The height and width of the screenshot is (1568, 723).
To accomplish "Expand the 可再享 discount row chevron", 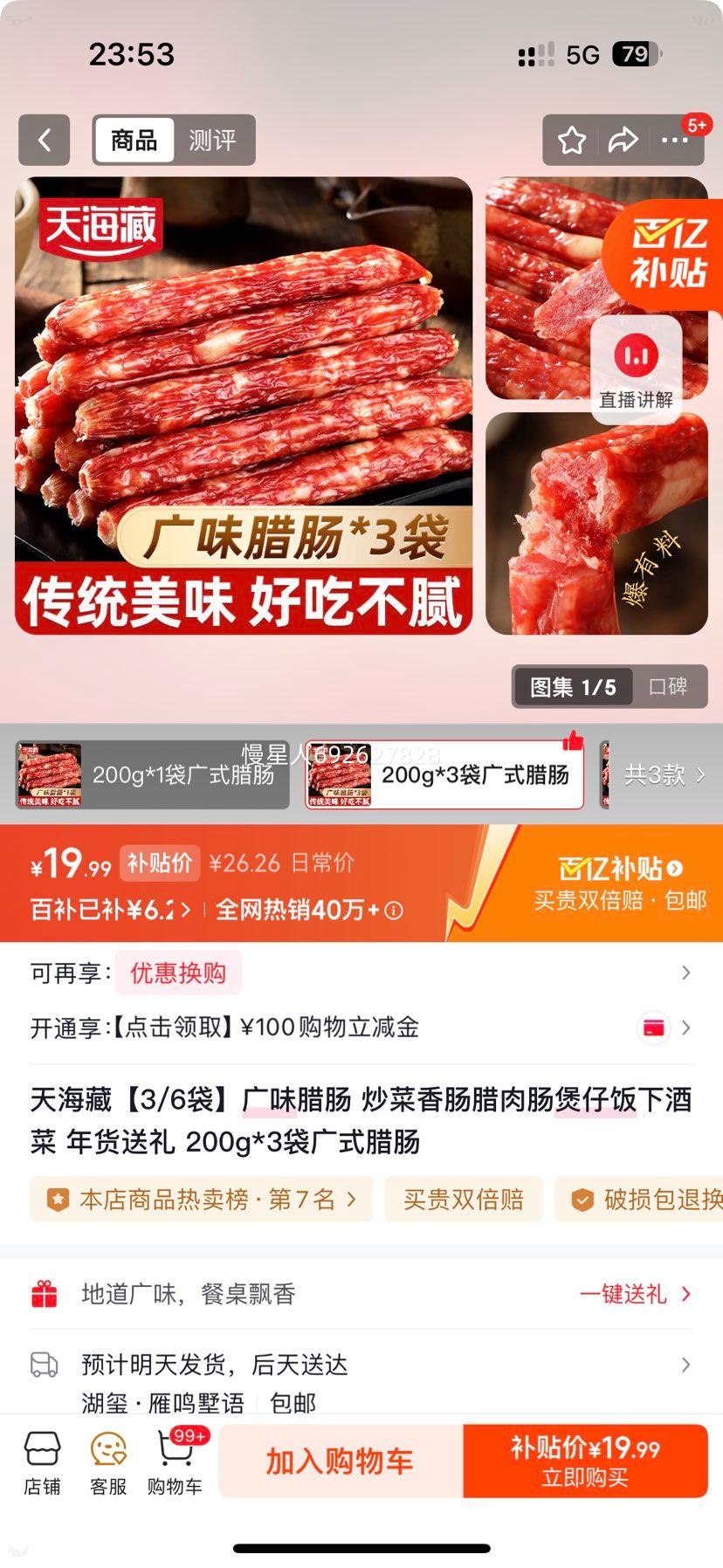I will point(686,972).
